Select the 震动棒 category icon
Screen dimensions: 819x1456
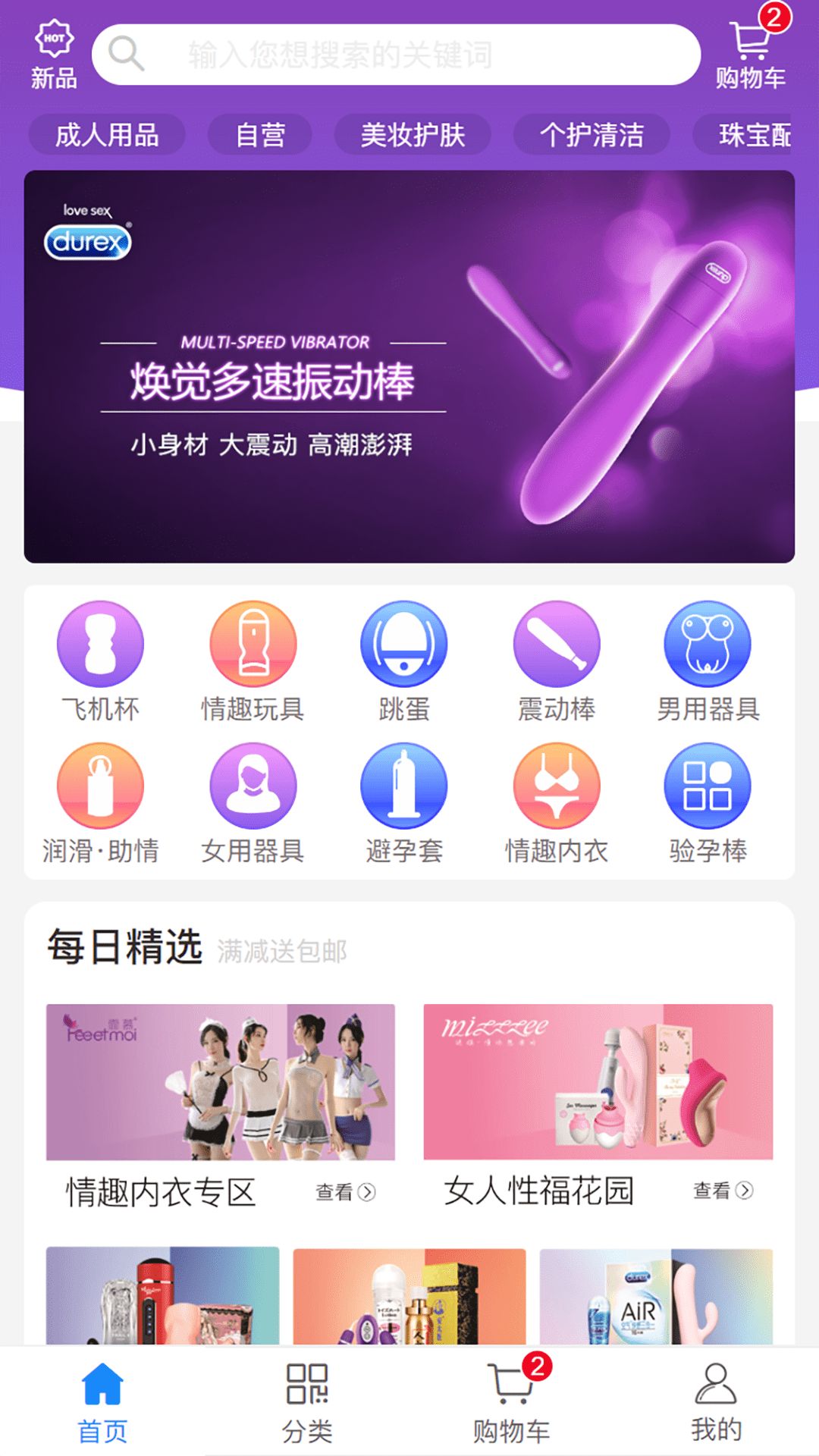coord(556,644)
